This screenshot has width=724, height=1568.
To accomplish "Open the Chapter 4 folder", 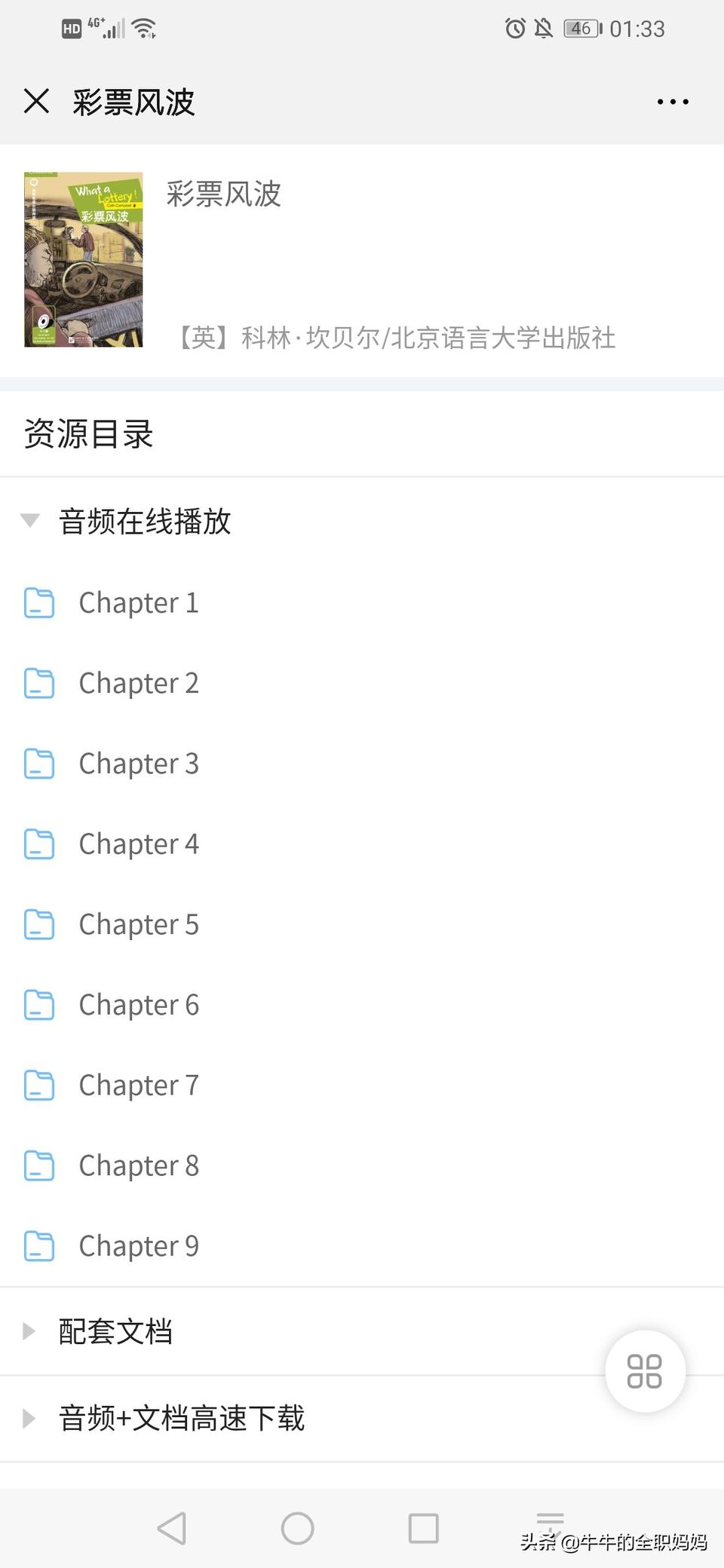I will [138, 844].
